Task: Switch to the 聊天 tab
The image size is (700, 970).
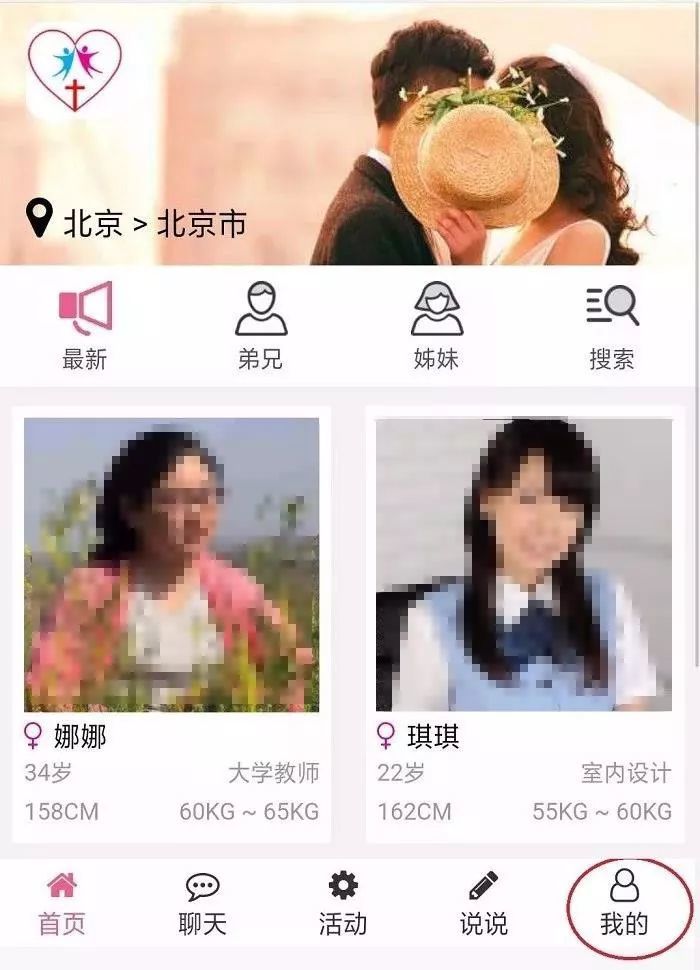Action: pos(202,904)
